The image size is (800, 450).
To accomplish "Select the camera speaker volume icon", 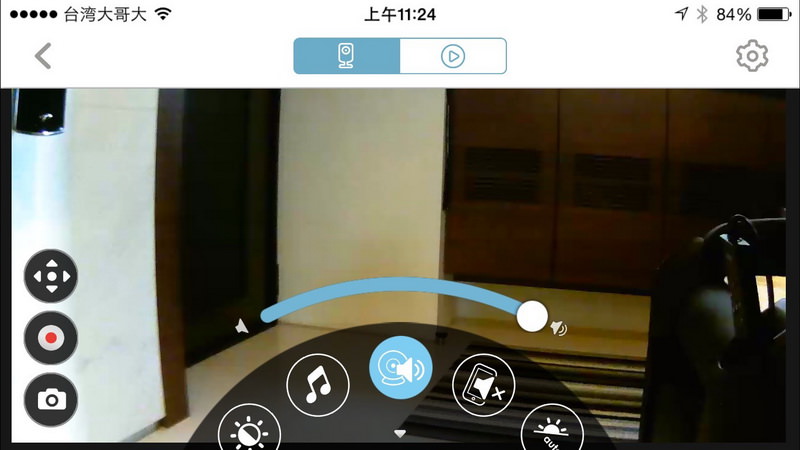I will (400, 368).
